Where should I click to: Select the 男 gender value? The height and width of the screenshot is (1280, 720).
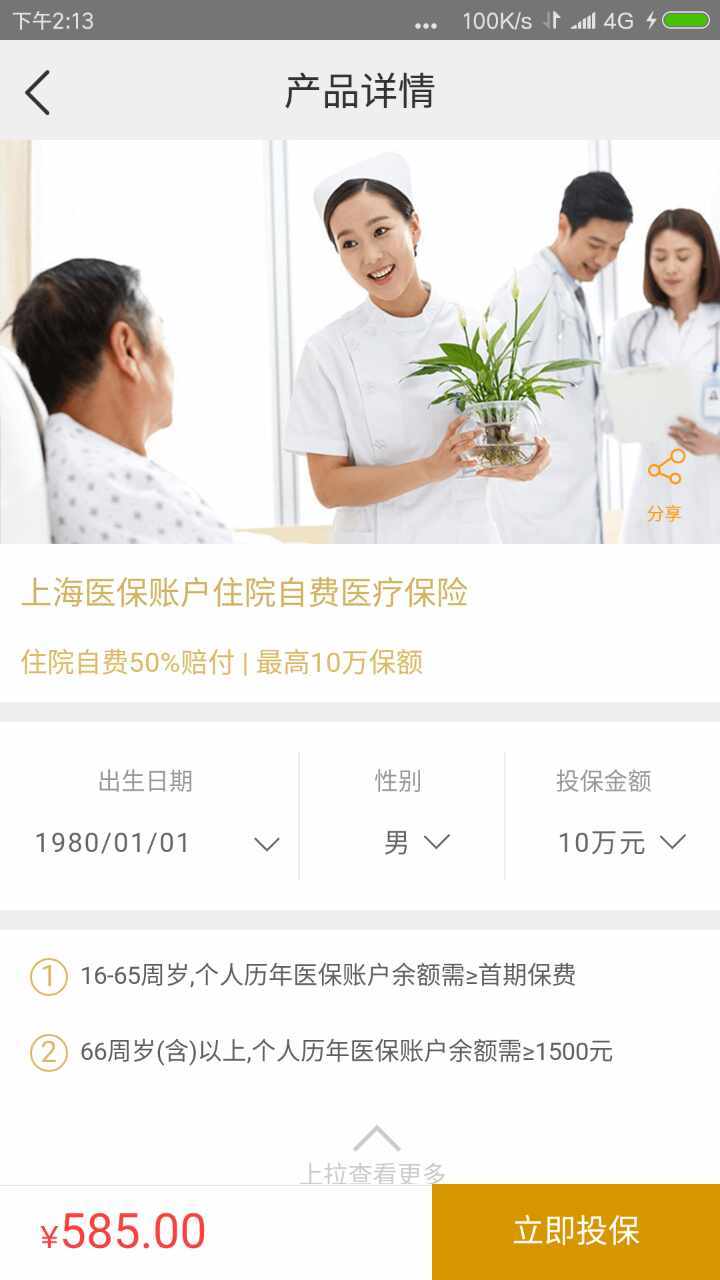pyautogui.click(x=396, y=843)
